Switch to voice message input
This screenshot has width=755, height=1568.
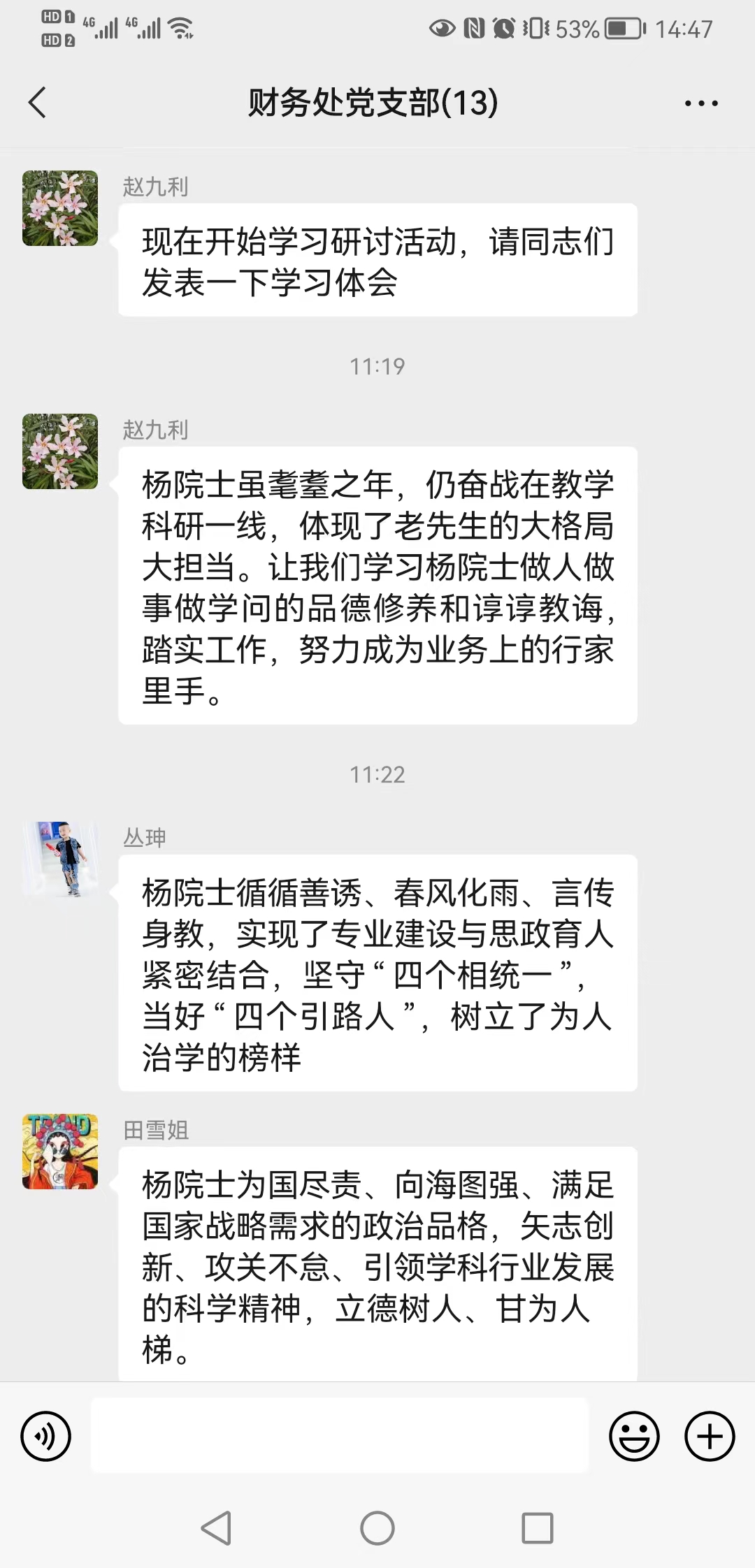point(46,1437)
